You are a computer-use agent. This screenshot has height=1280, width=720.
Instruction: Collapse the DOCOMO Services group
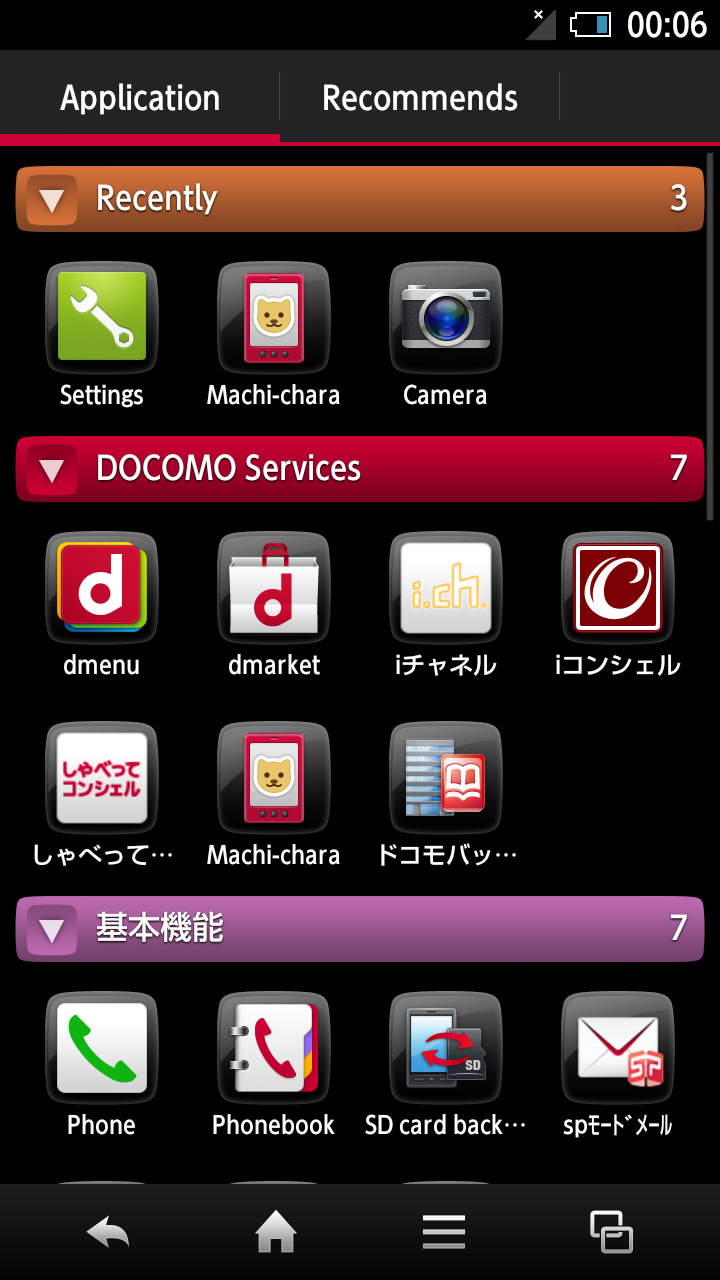click(52, 470)
